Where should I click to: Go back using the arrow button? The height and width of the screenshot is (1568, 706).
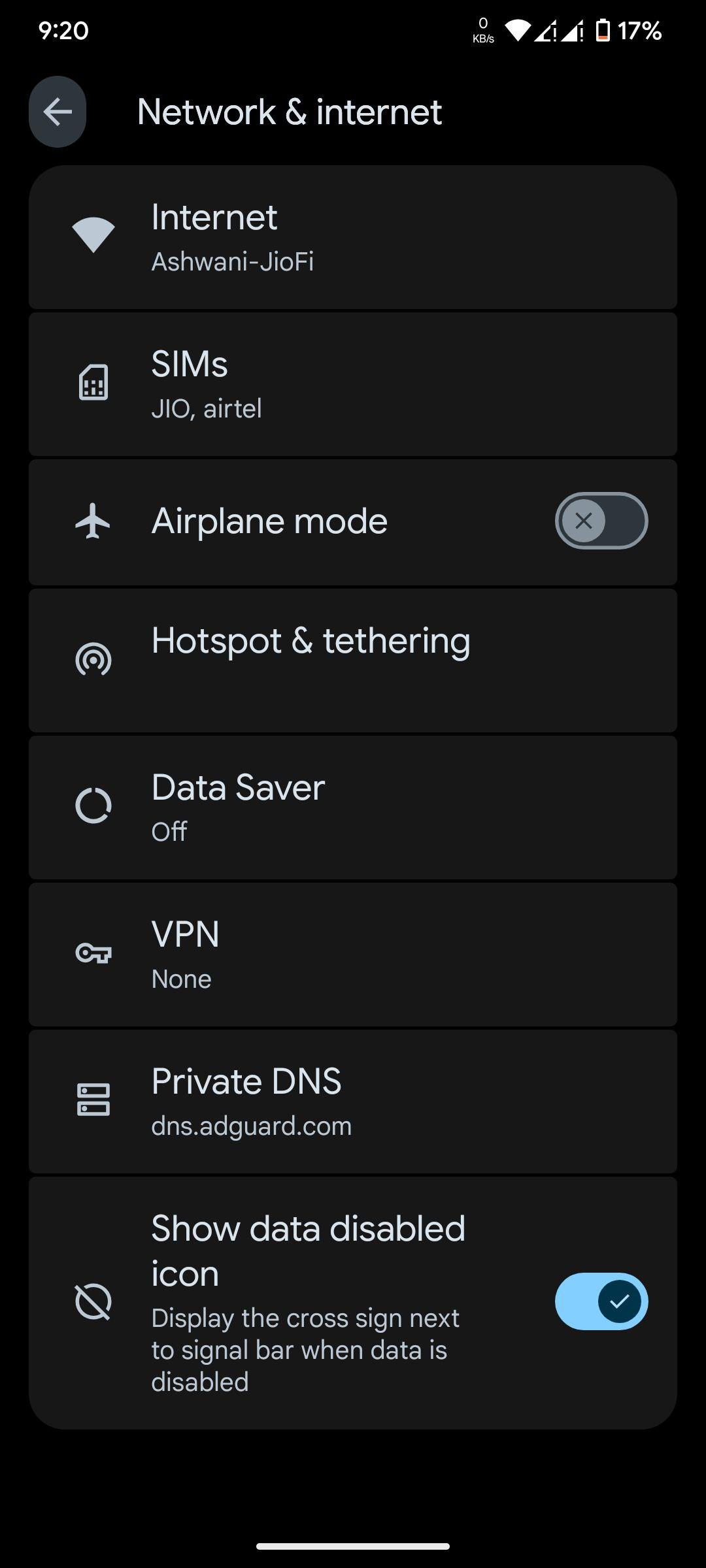point(58,112)
